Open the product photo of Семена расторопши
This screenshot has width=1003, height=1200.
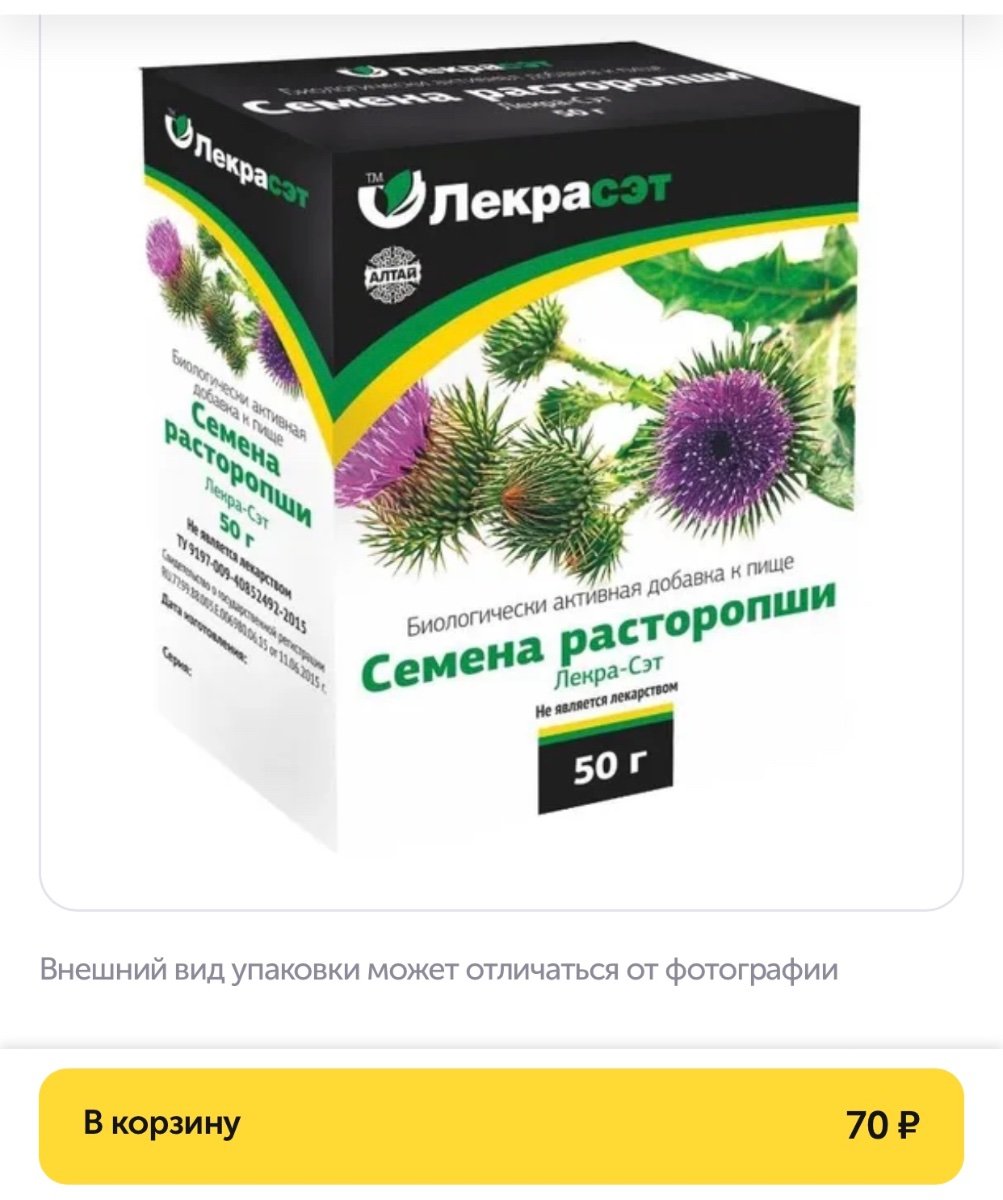click(501, 450)
